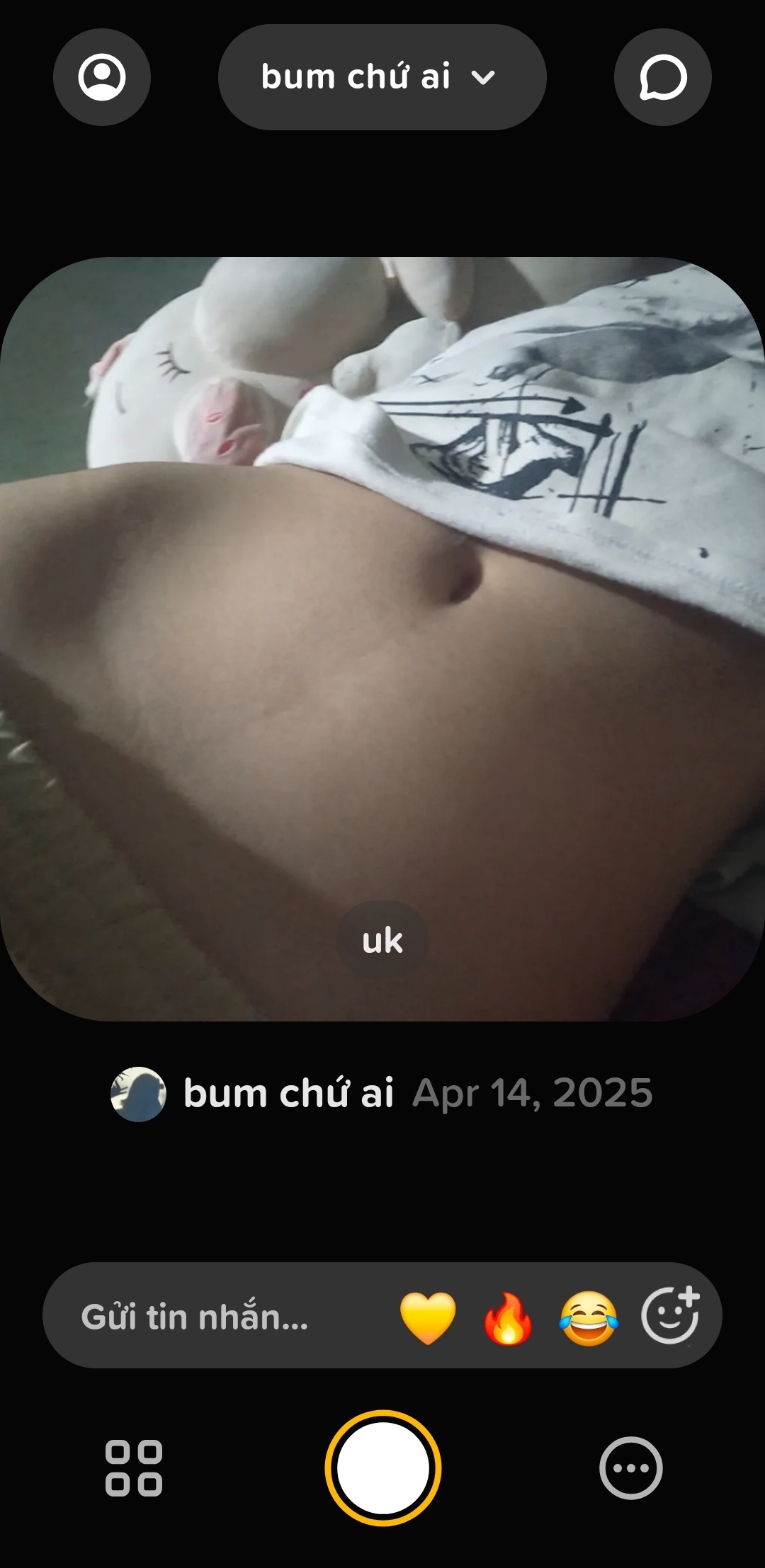This screenshot has width=765, height=1568.
Task: Open the messages chat bubble
Action: pos(663,77)
